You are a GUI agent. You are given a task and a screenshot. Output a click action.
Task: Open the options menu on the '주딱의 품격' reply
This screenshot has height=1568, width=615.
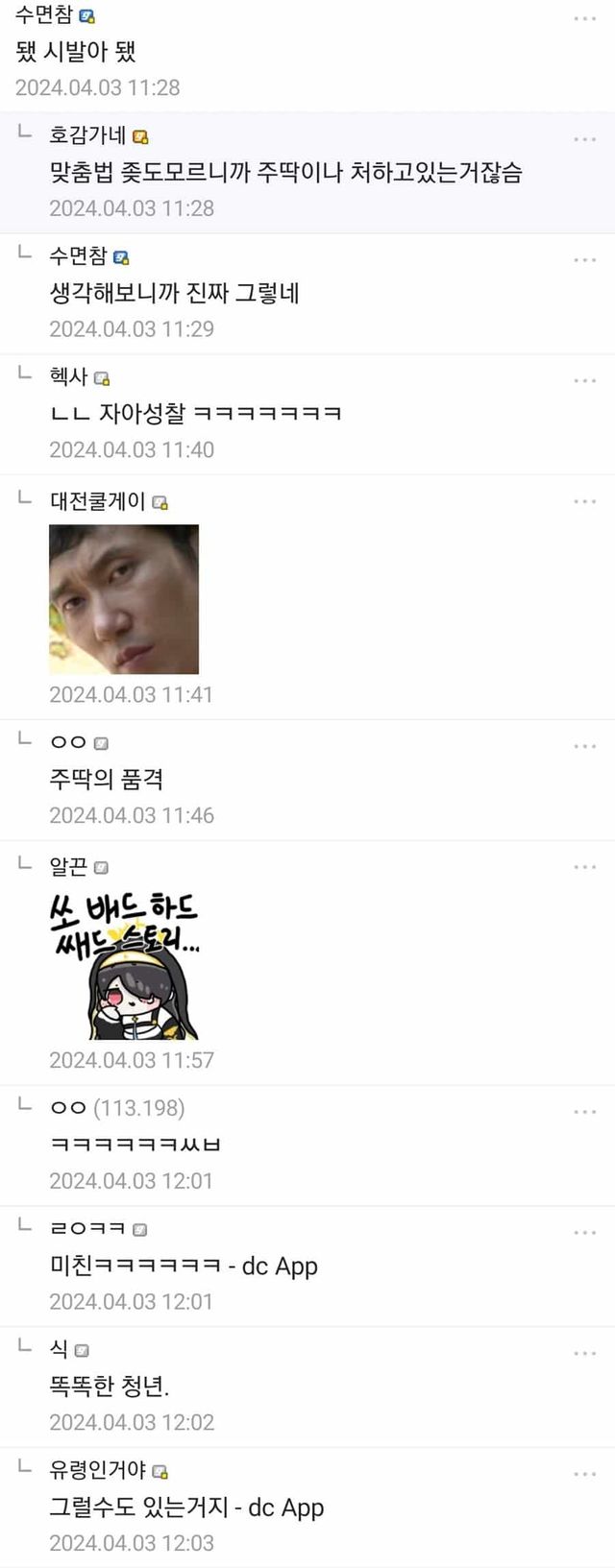(x=584, y=746)
